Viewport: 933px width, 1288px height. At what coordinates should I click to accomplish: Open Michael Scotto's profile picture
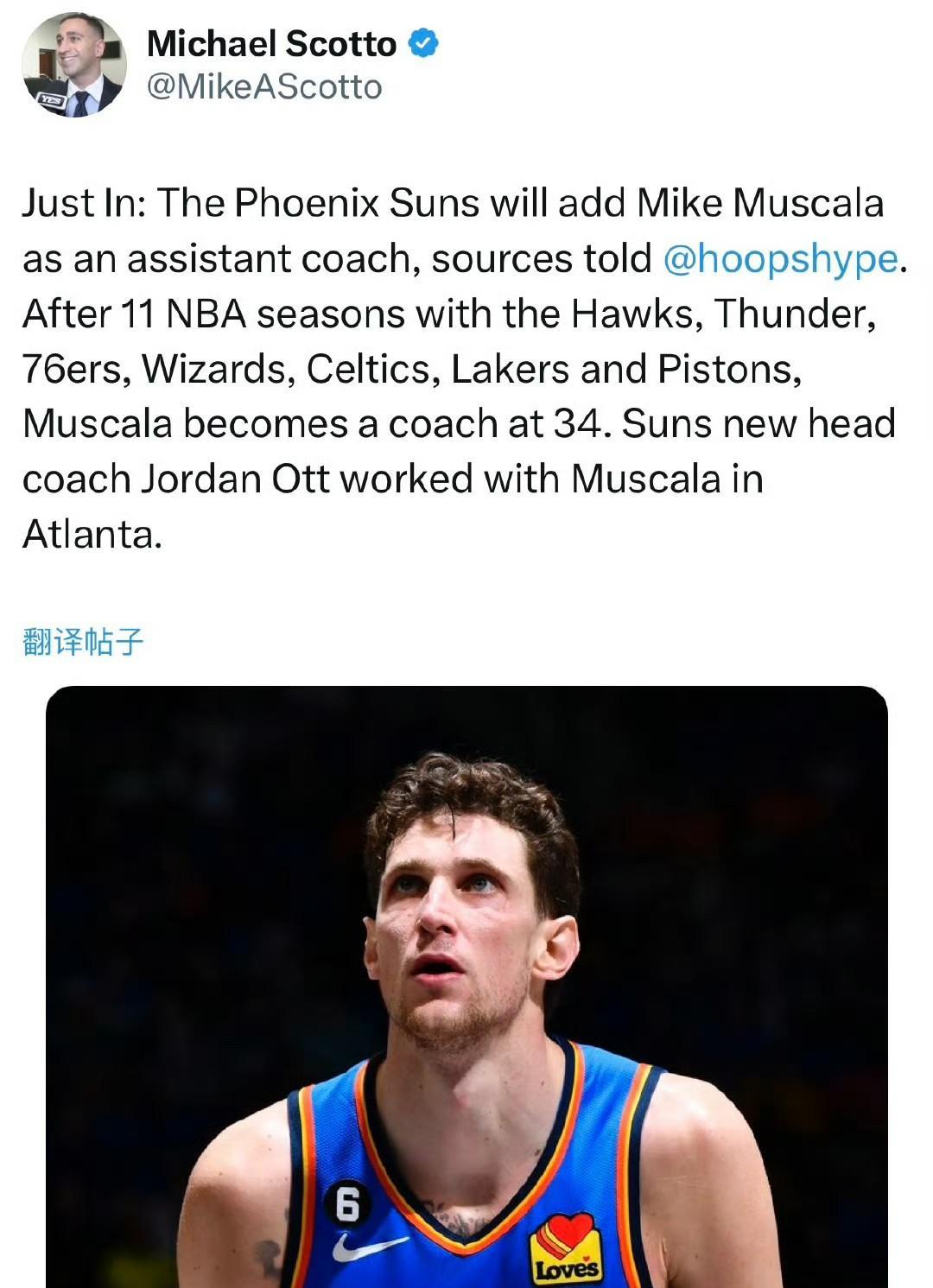coord(74,66)
